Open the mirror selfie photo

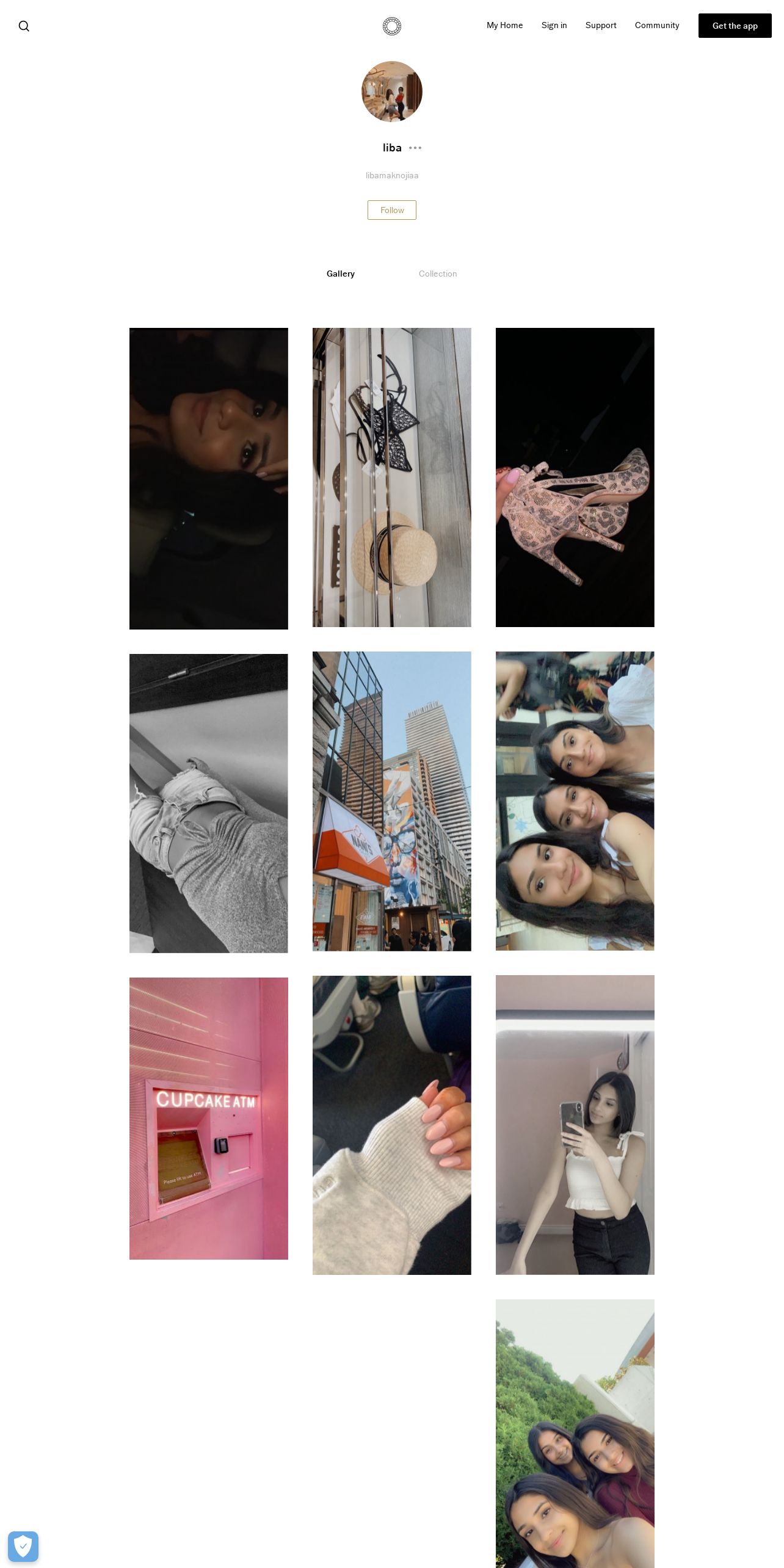pos(575,1125)
